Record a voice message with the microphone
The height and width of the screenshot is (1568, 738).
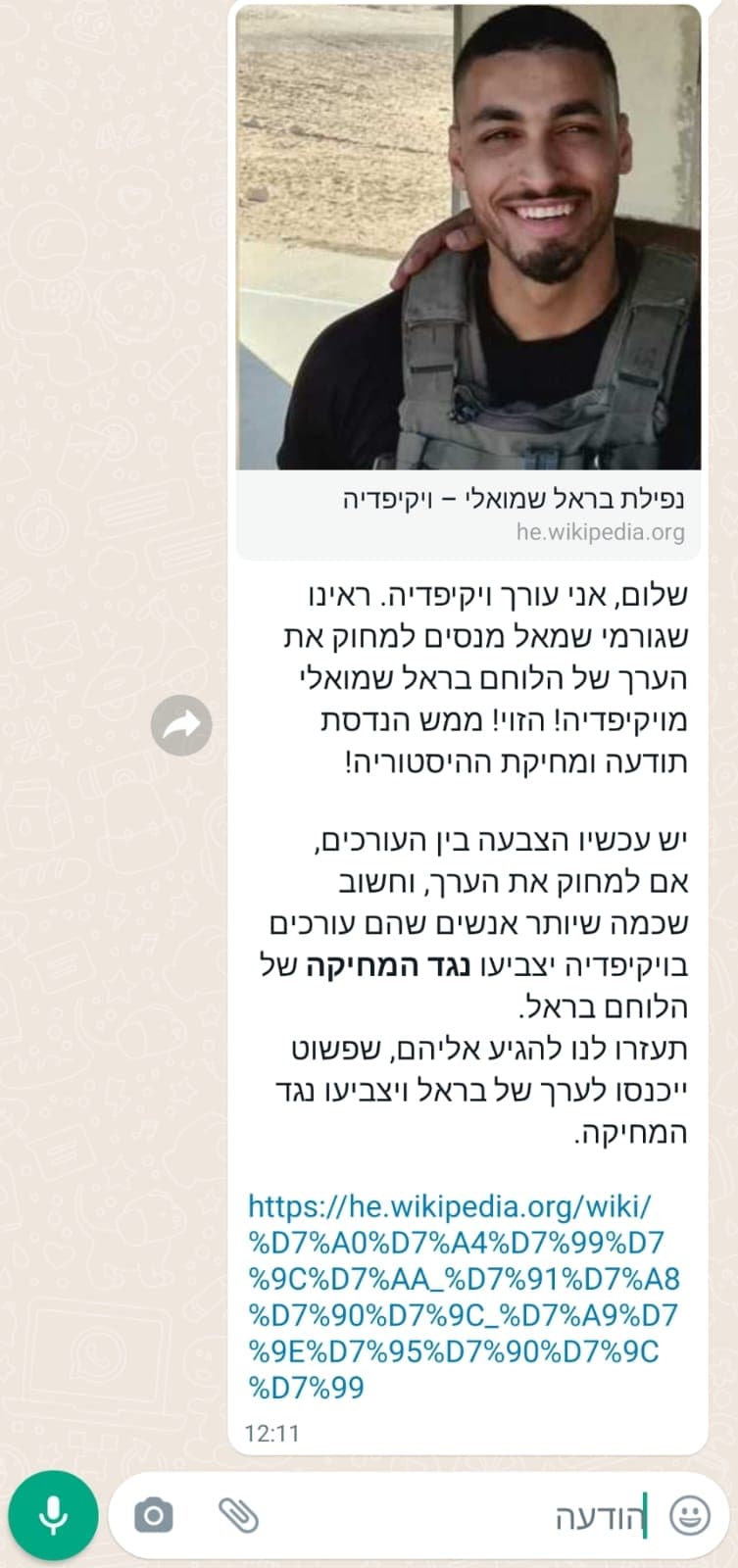pos(54,1515)
